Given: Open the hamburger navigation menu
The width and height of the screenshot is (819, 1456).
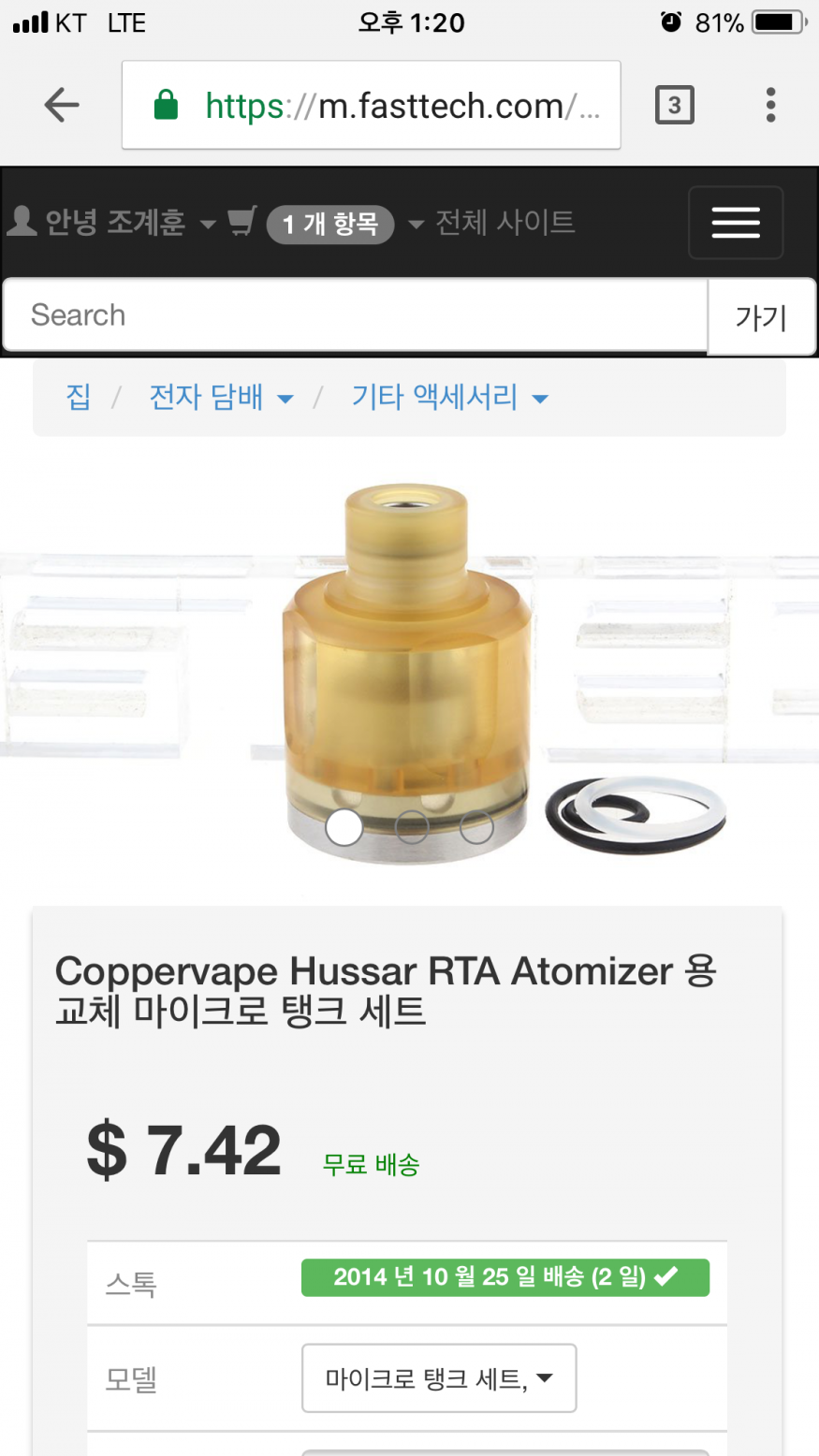Looking at the screenshot, I should [x=736, y=223].
